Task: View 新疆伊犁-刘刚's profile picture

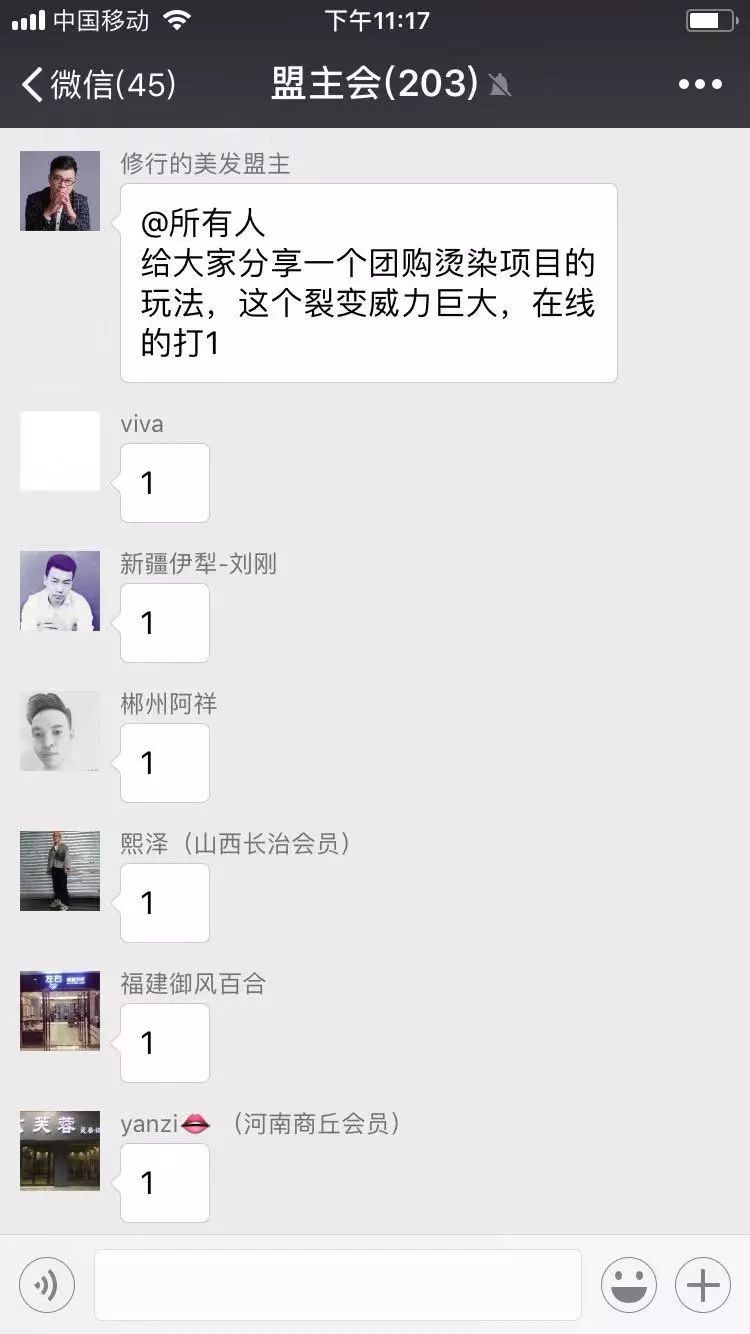Action: (59, 591)
